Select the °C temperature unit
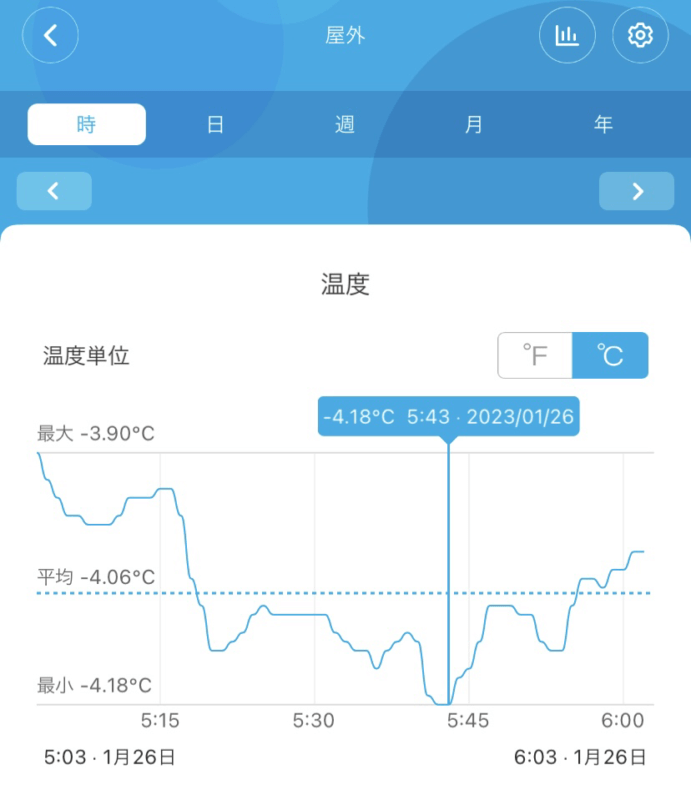This screenshot has height=800, width=691. pyautogui.click(x=610, y=355)
